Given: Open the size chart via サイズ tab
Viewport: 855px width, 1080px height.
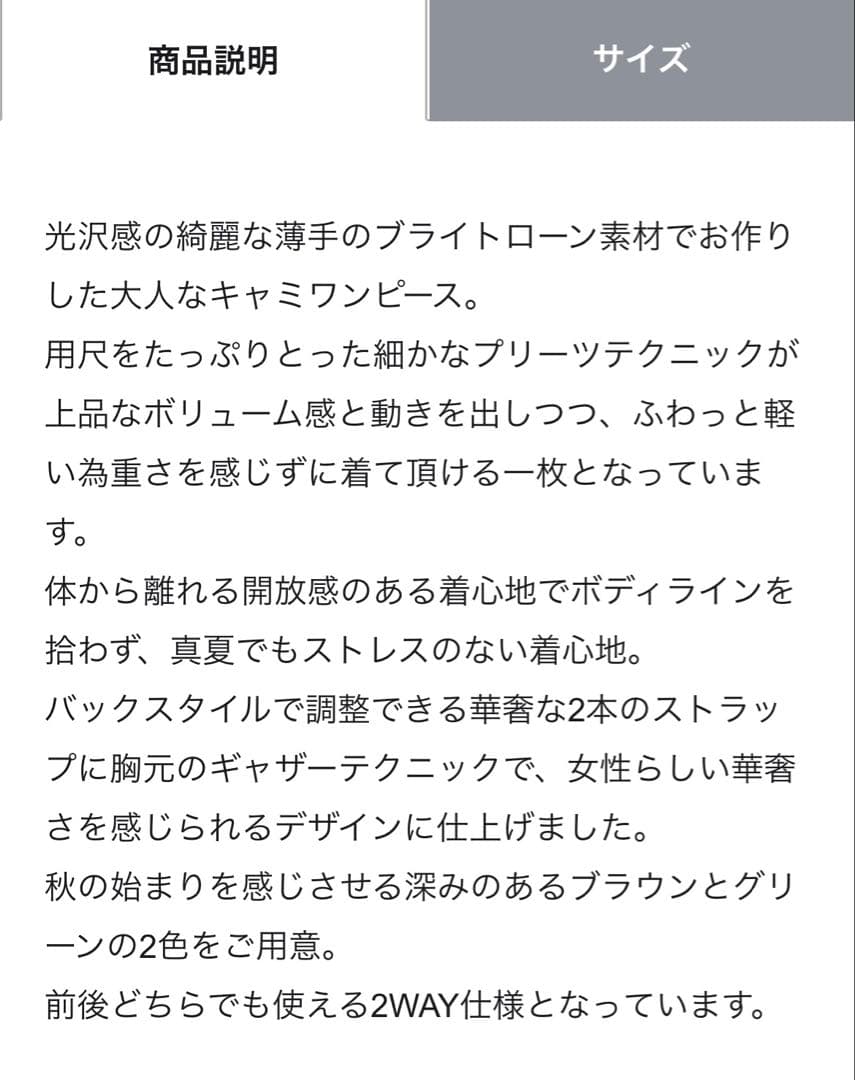Looking at the screenshot, I should pos(640,57).
